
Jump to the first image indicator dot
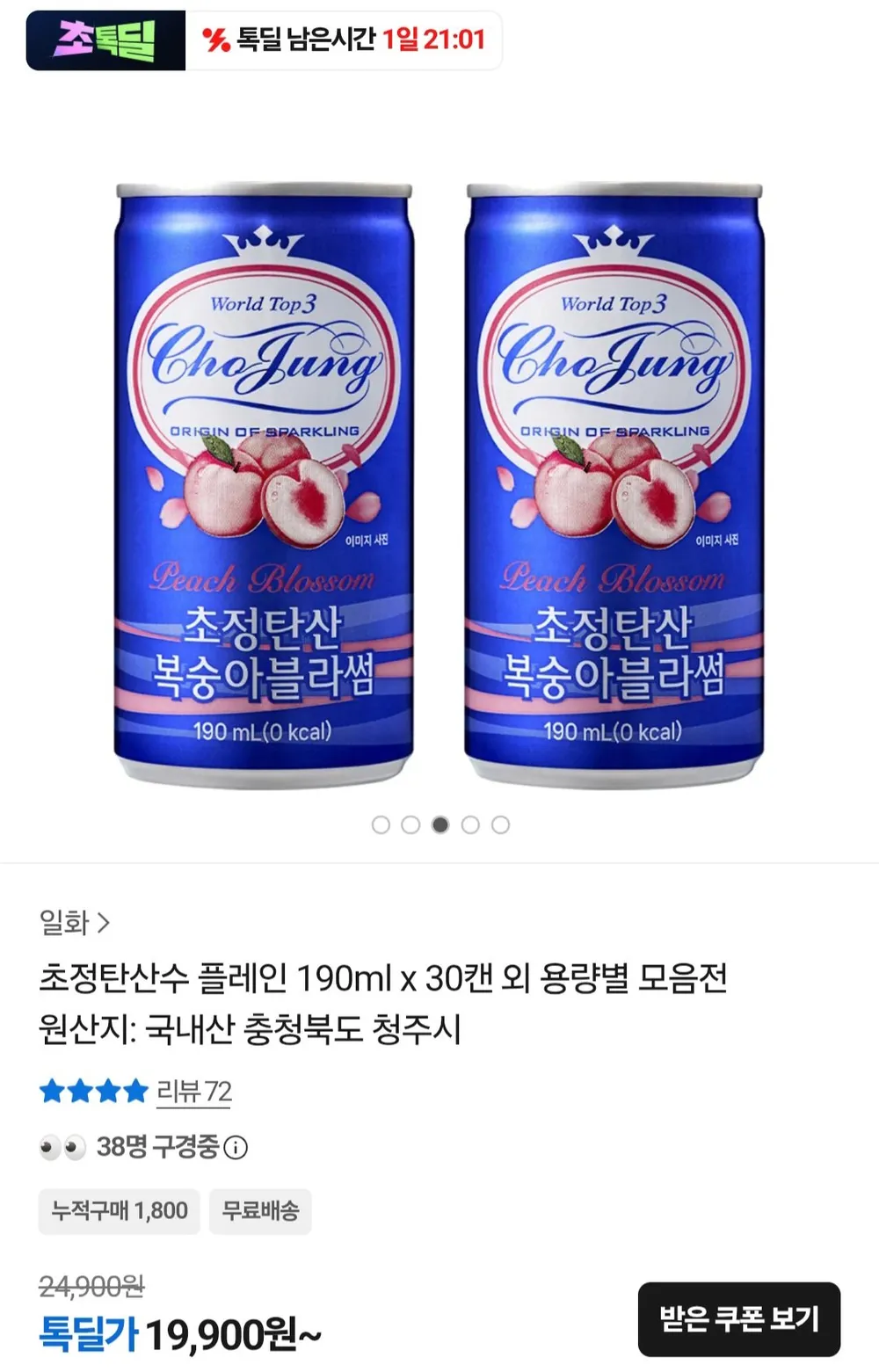pyautogui.click(x=381, y=824)
